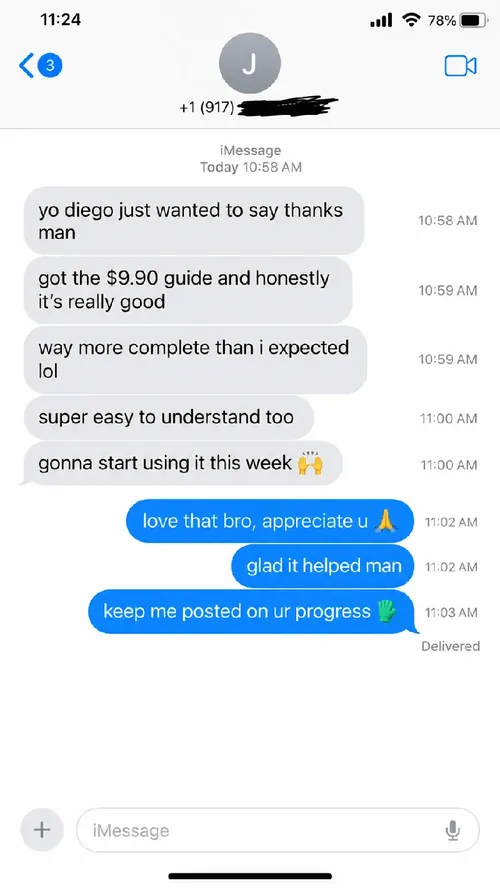500x888 pixels.
Task: Record an audio message with microphone
Action: (452, 830)
